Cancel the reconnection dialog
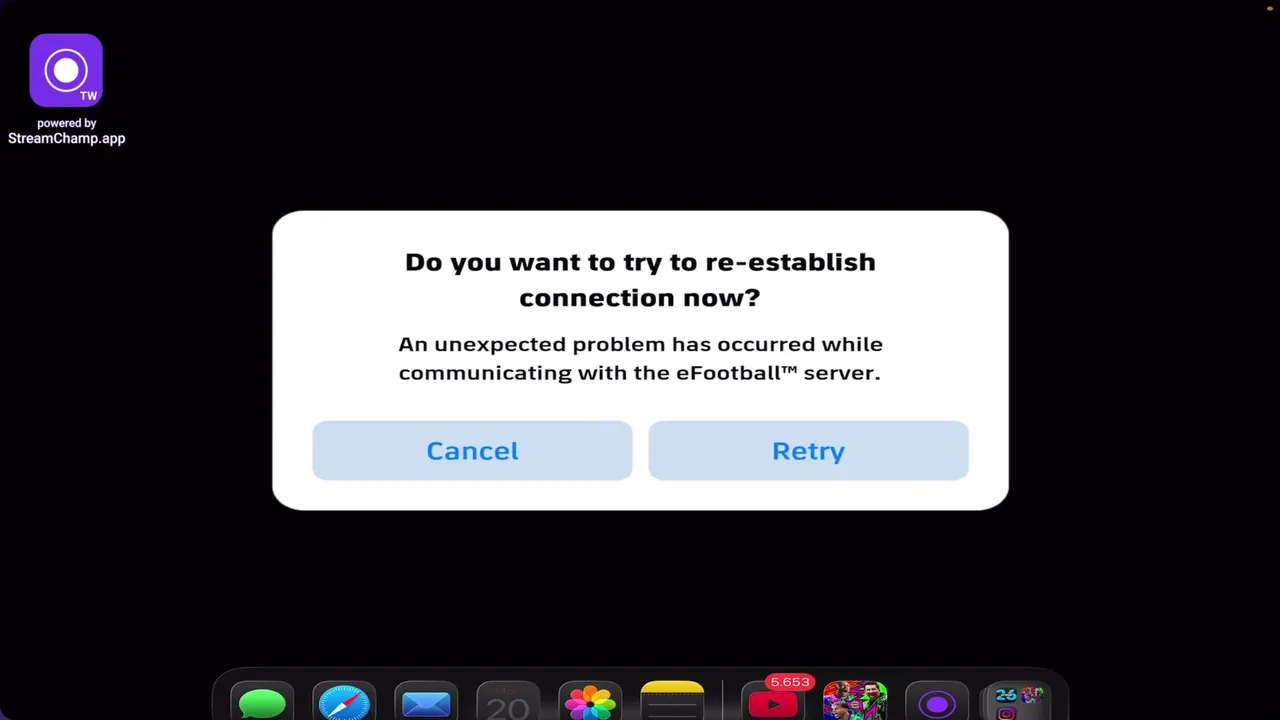Image resolution: width=1280 pixels, height=720 pixels. pos(472,451)
